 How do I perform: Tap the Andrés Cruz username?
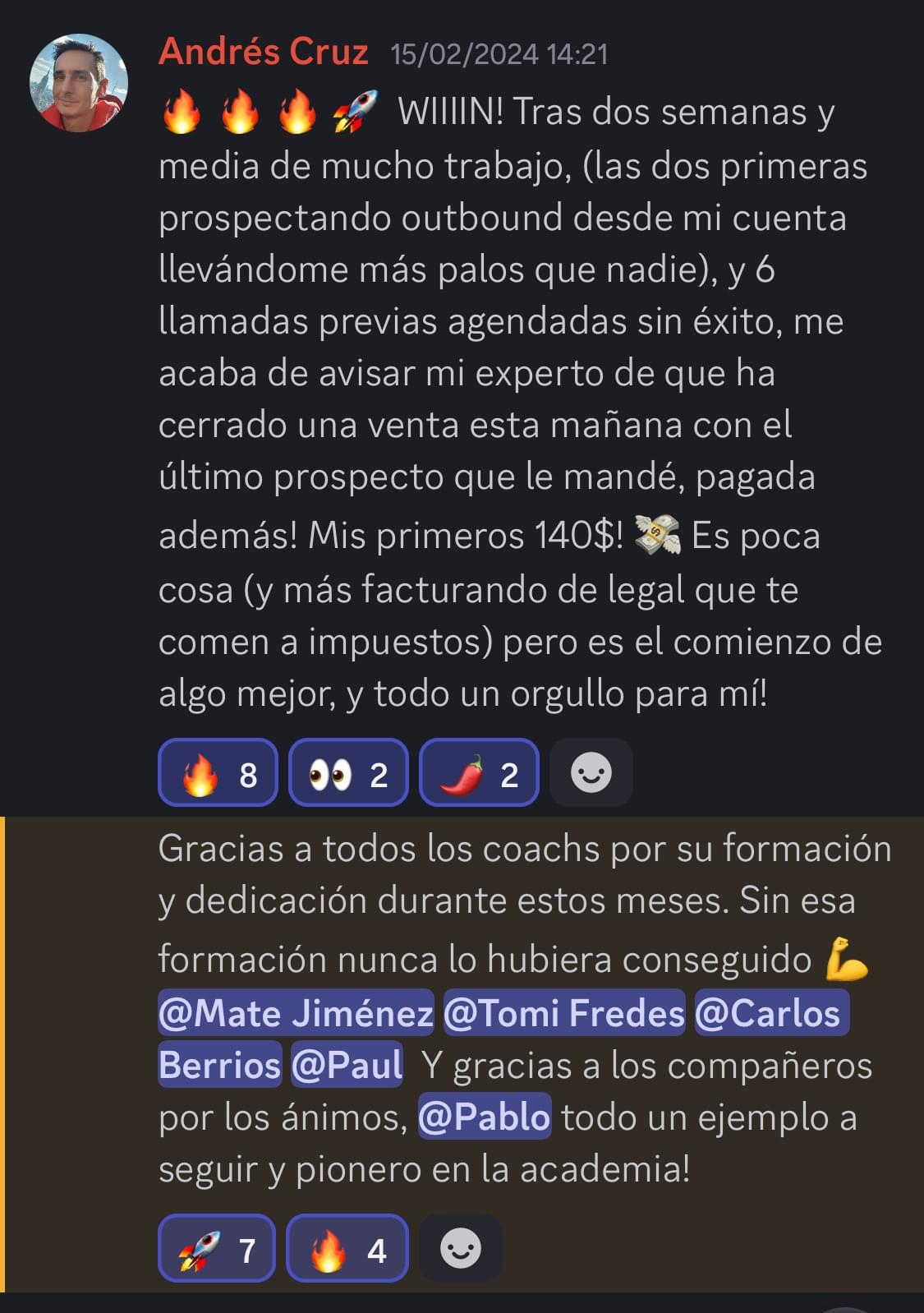(263, 52)
